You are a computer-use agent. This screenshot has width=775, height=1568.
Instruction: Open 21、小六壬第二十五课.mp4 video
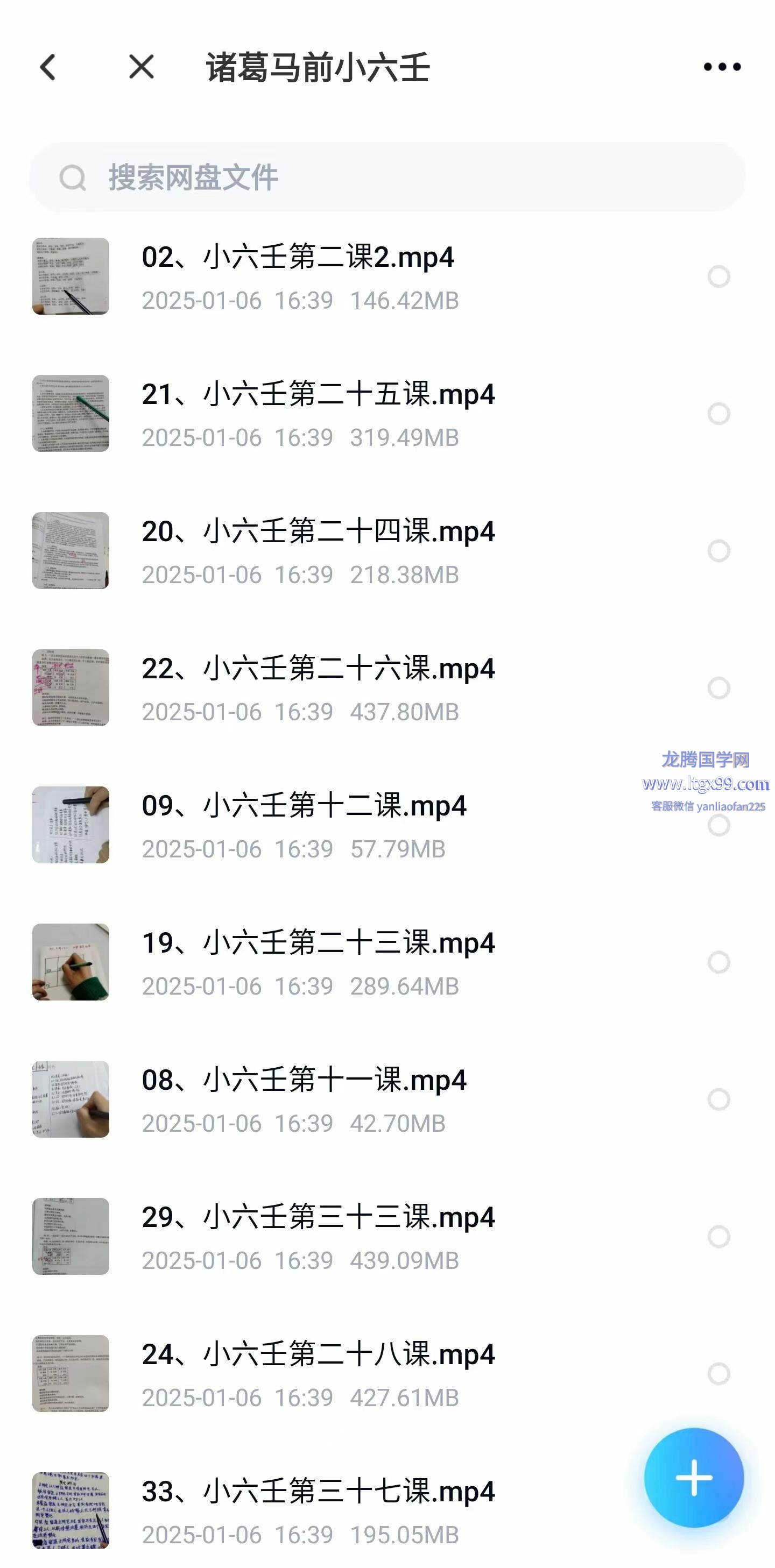tap(318, 395)
